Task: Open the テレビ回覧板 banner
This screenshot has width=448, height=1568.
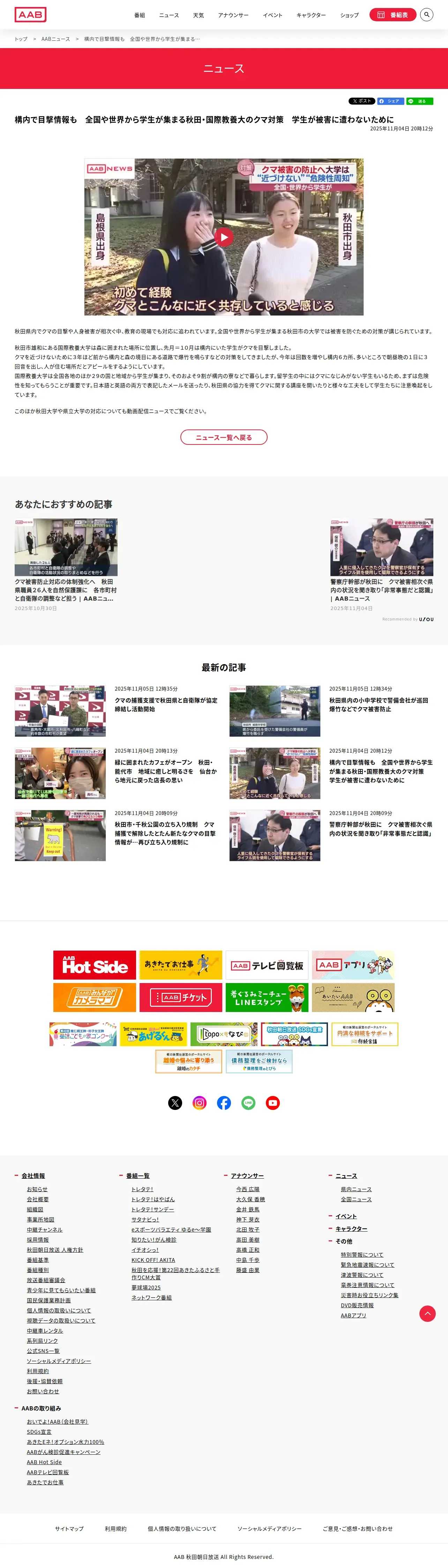Action: [267, 965]
